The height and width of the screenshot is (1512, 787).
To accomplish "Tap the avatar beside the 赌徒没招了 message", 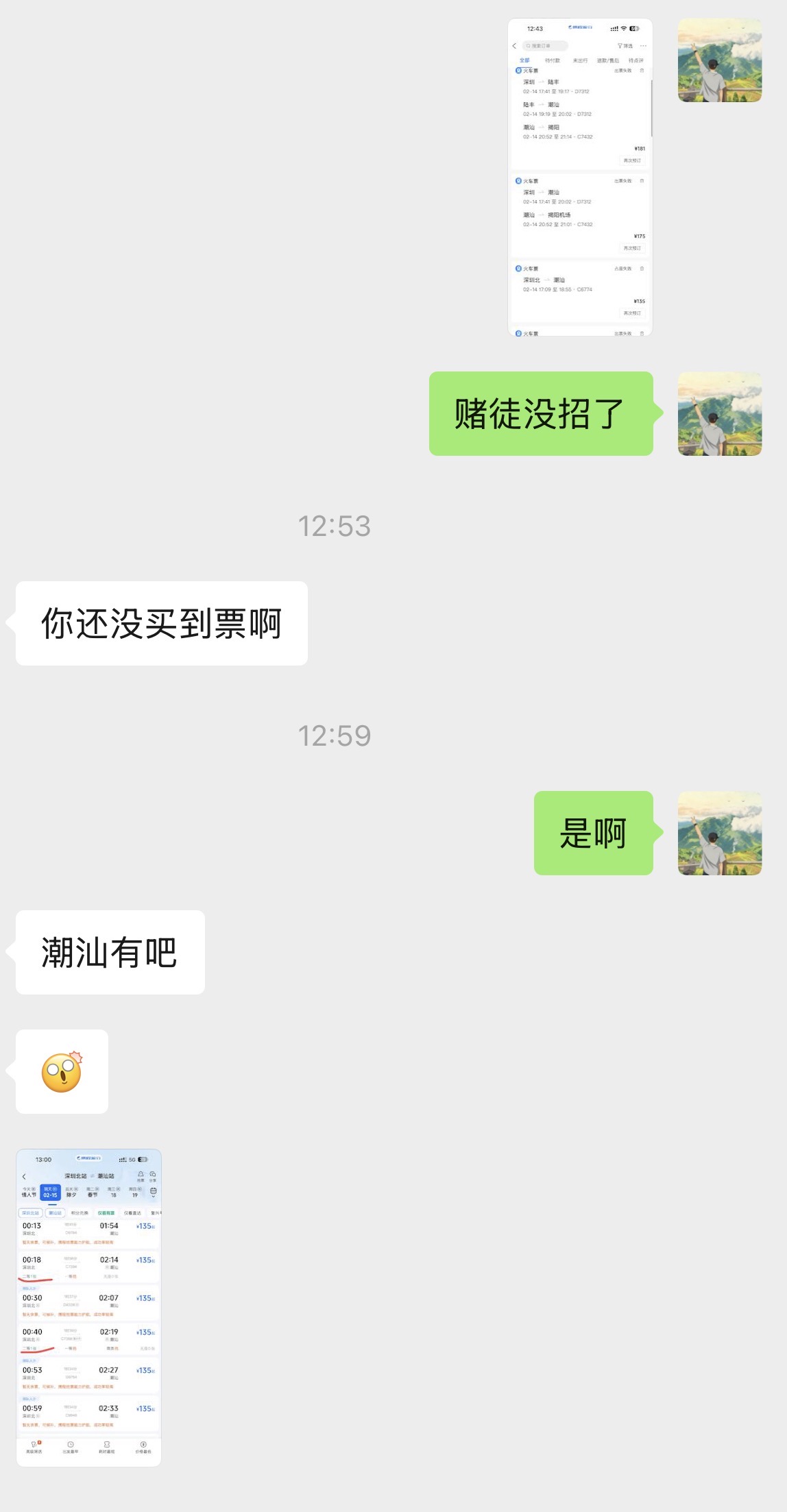I will [x=719, y=414].
